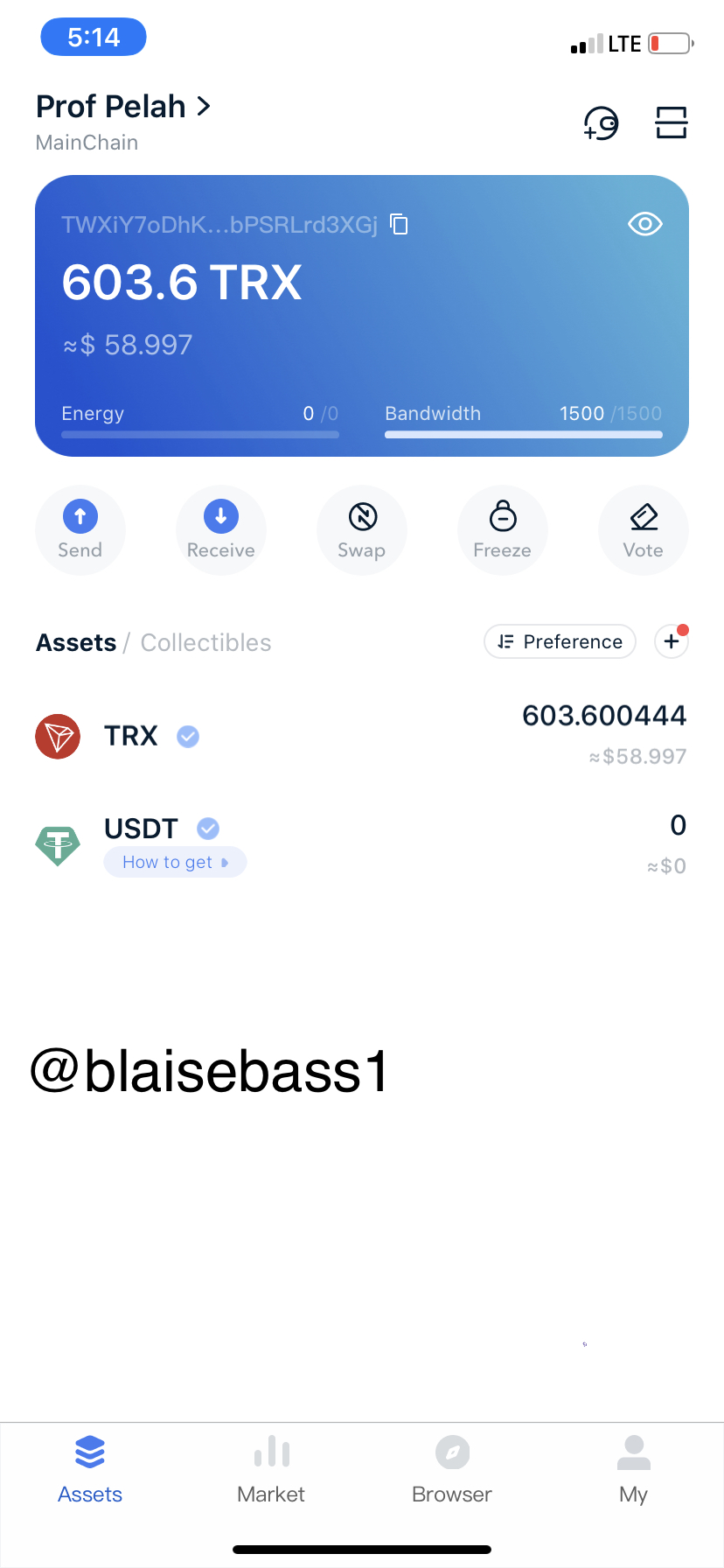724x1568 pixels.
Task: Tap the Send button
Action: click(x=80, y=530)
